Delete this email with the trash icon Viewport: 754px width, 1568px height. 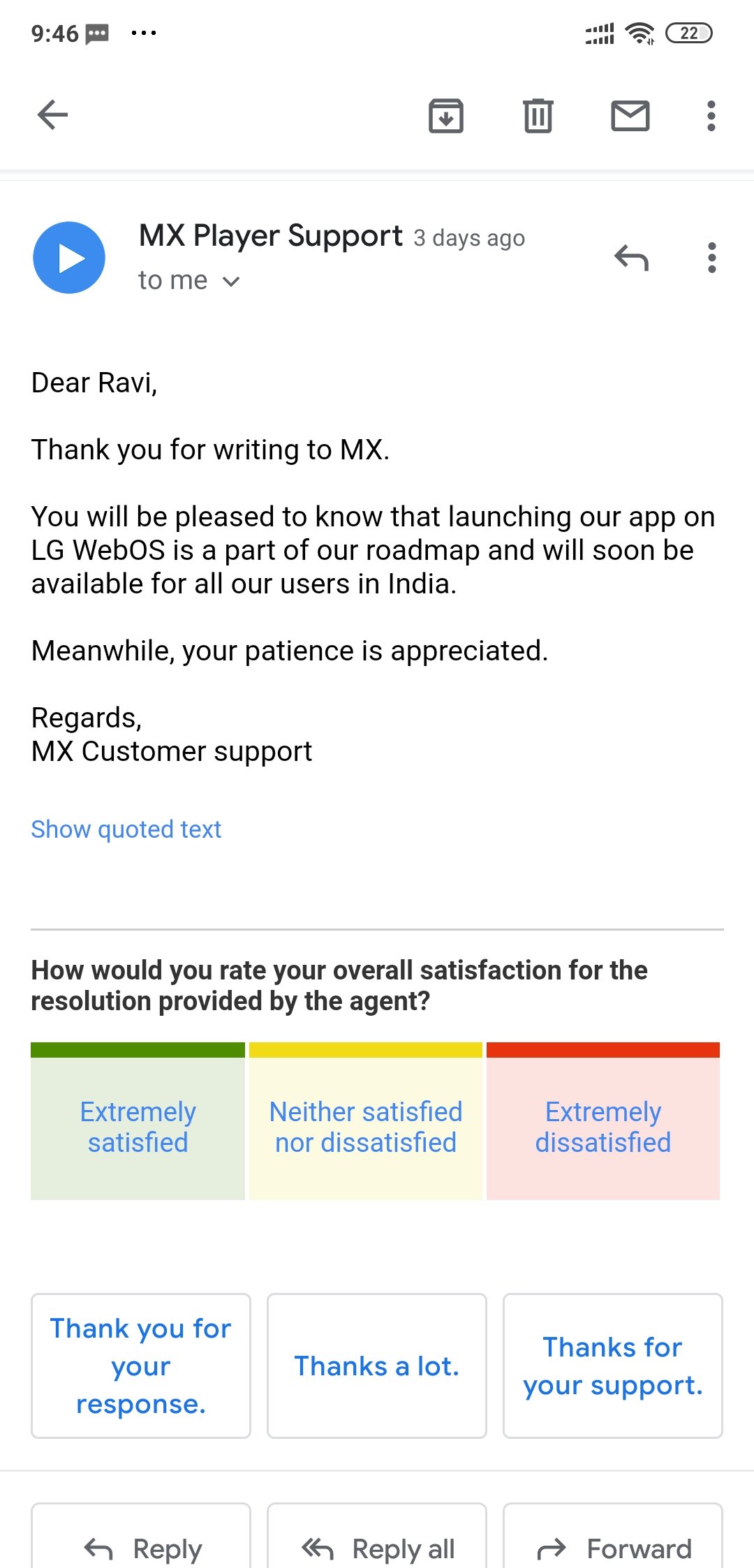tap(538, 116)
